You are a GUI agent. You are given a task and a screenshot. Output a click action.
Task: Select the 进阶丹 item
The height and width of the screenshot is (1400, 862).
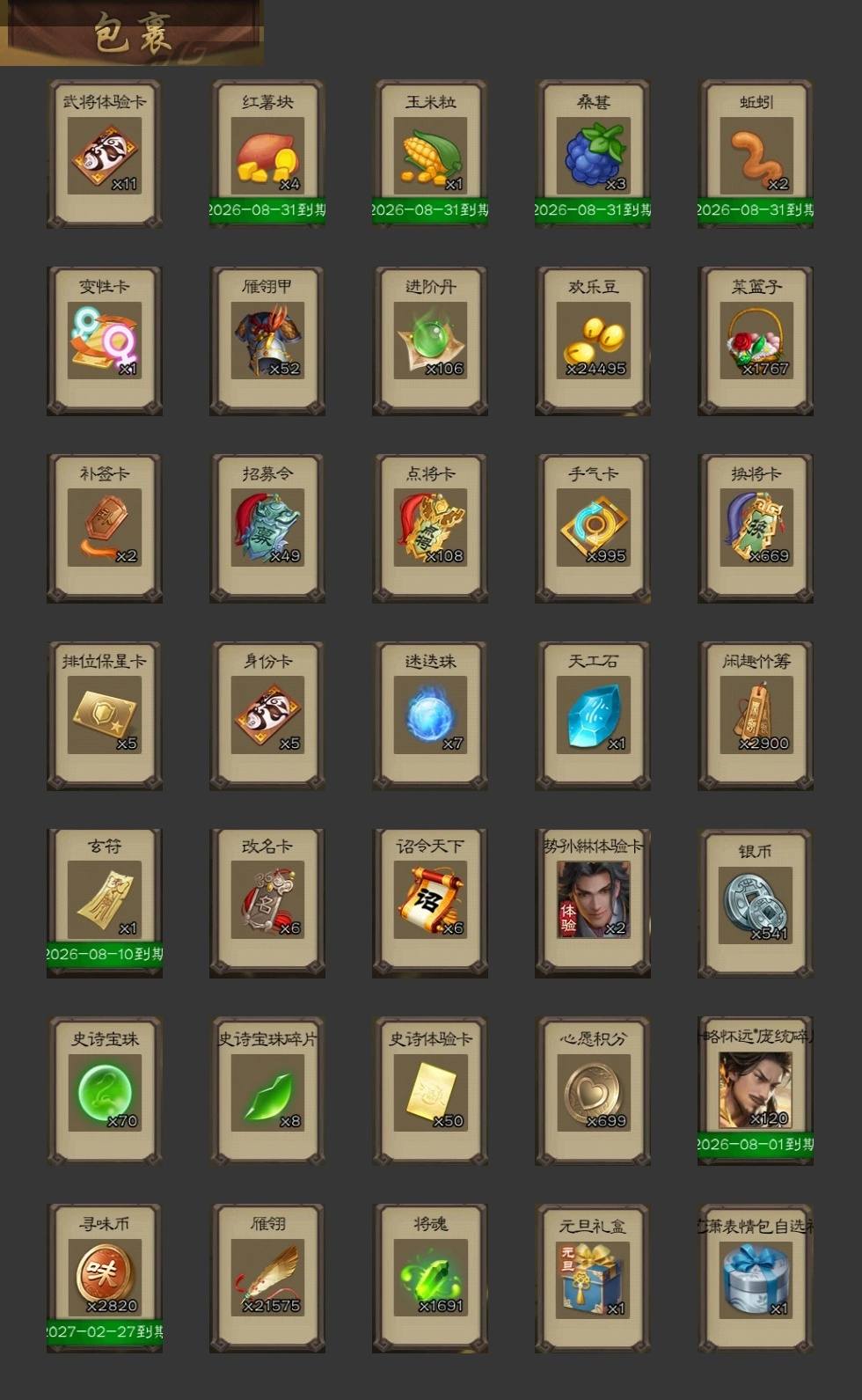[x=430, y=341]
